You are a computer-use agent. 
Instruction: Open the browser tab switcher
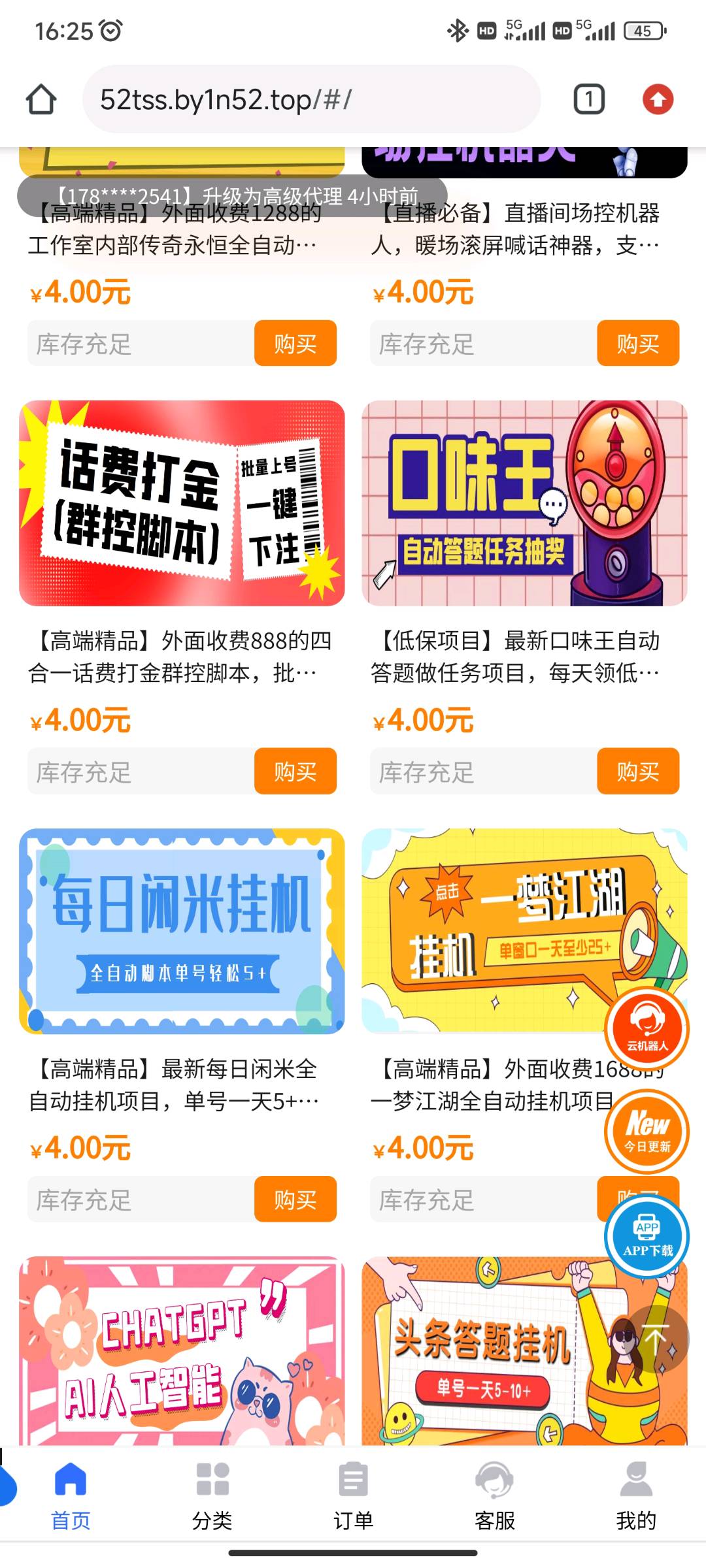(x=589, y=99)
